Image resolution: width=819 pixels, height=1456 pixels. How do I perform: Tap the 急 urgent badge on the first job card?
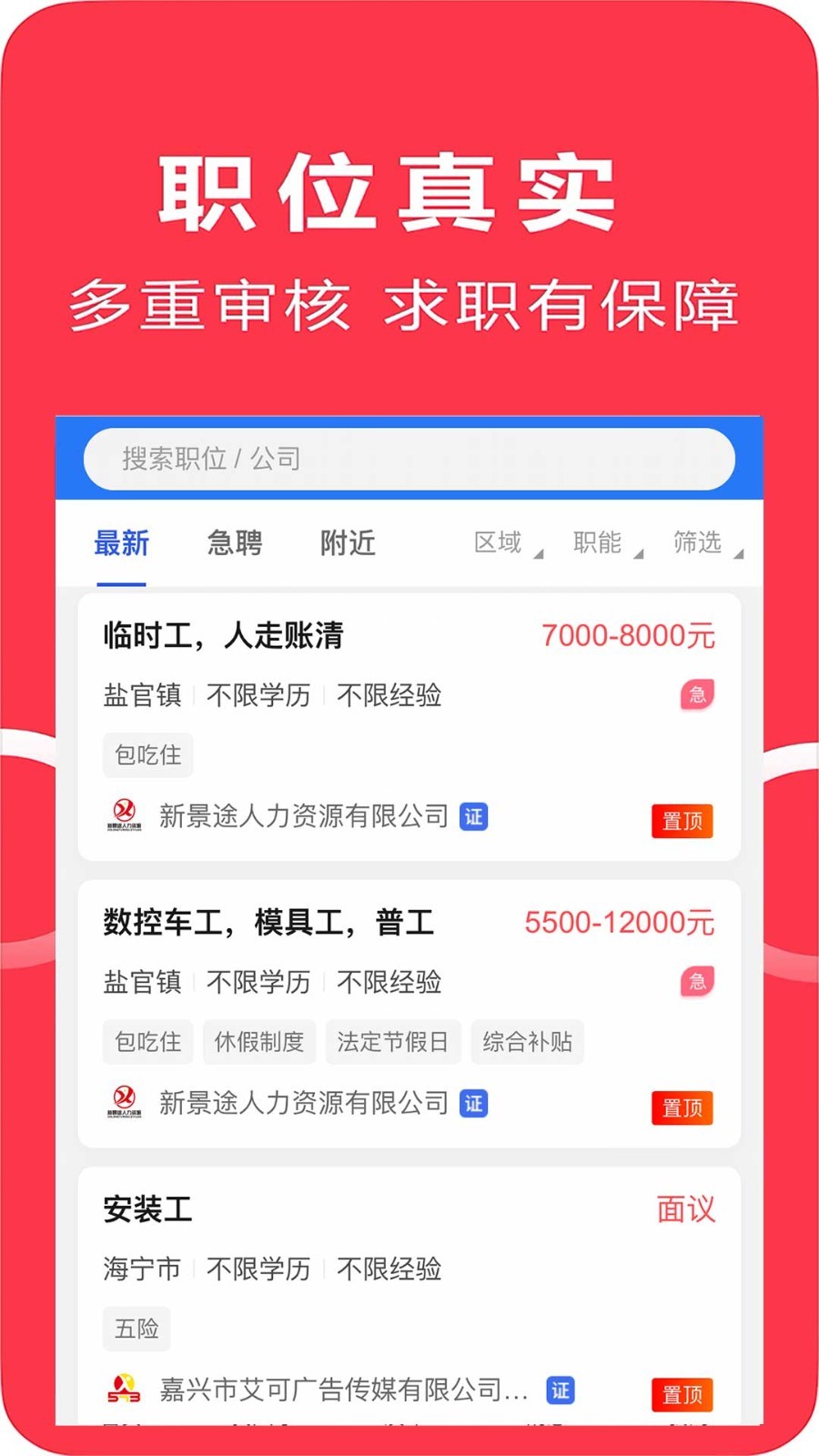(x=696, y=694)
